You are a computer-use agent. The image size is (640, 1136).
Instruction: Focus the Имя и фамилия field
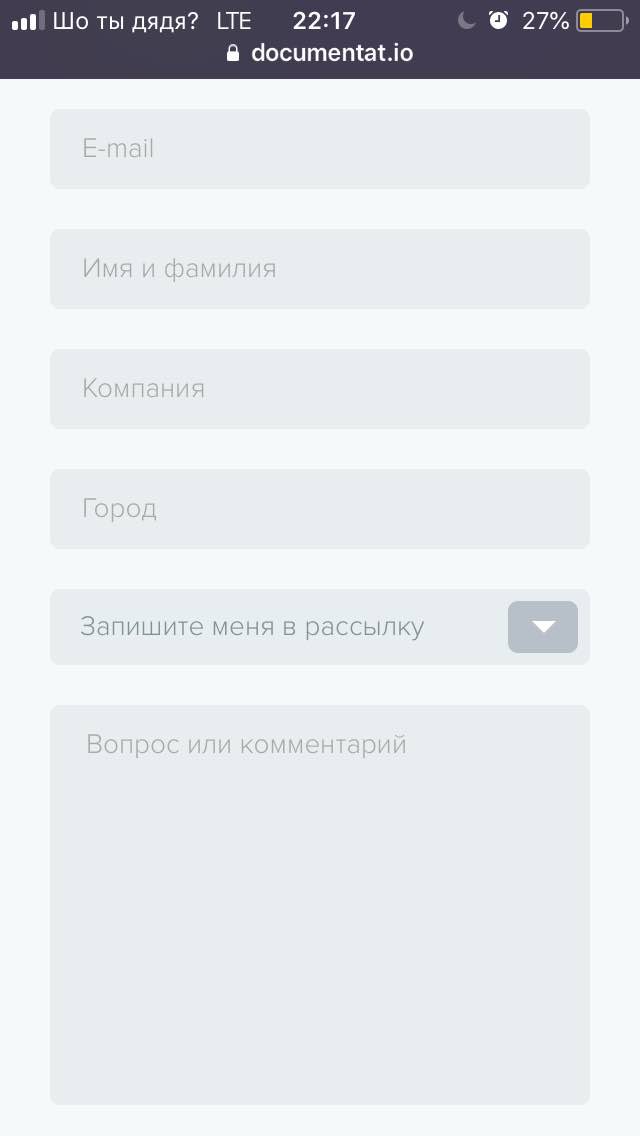tap(320, 269)
